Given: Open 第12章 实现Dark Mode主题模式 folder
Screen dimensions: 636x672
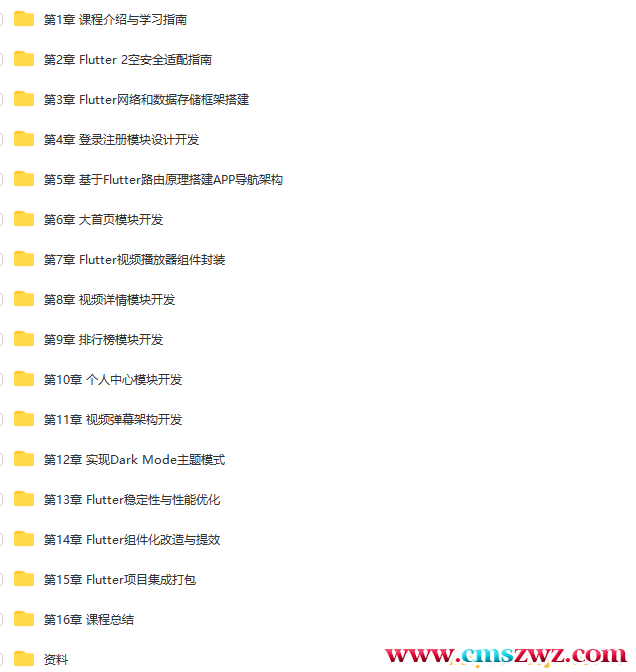Looking at the screenshot, I should click(134, 459).
